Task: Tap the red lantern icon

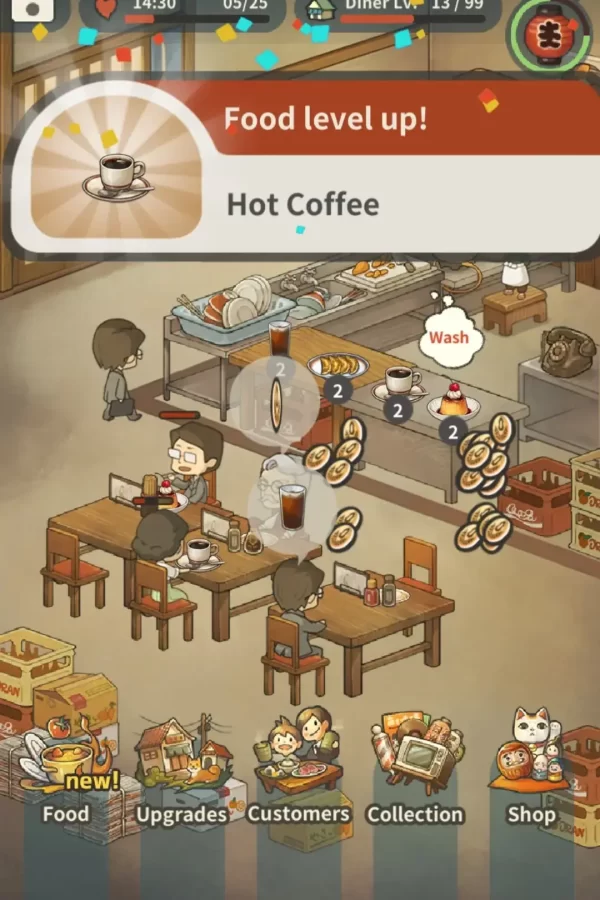Action: click(546, 32)
